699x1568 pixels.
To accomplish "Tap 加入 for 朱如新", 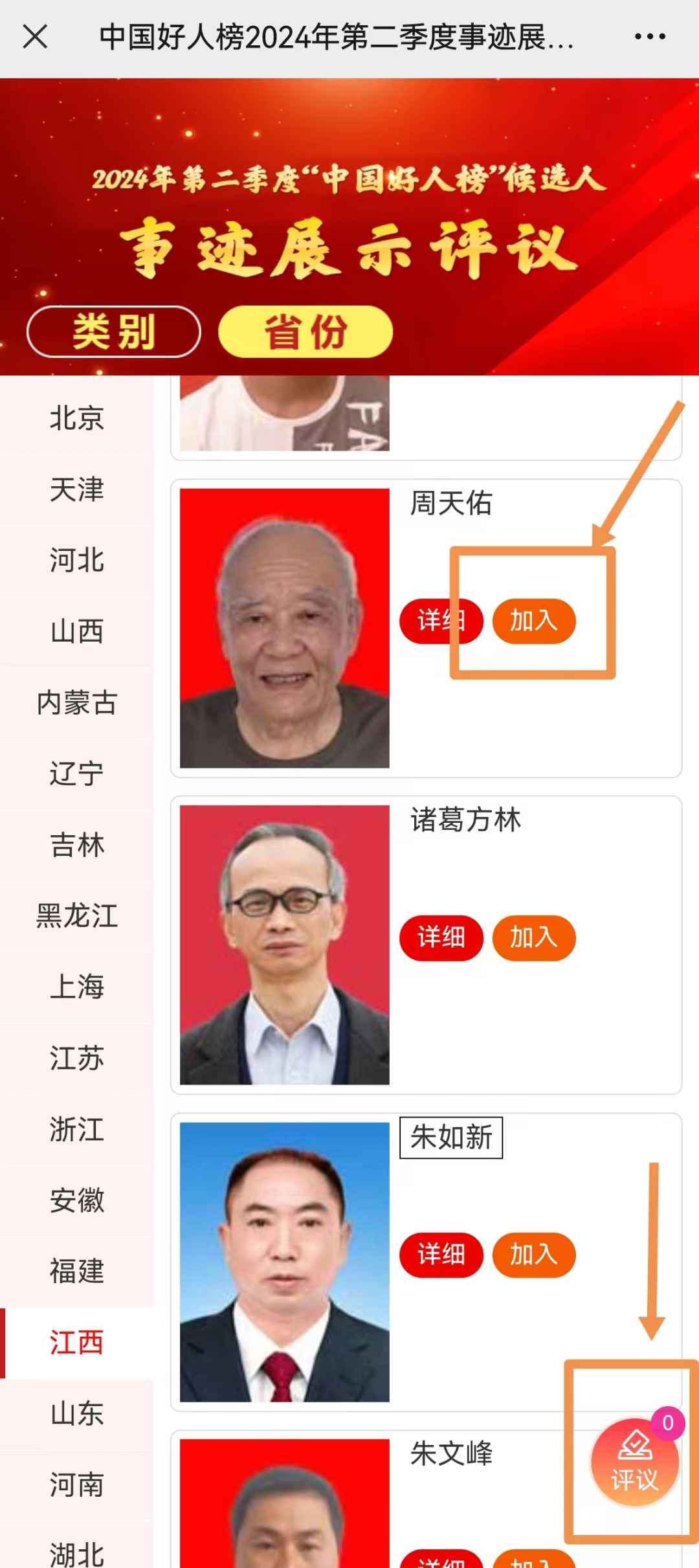I will 534,1255.
